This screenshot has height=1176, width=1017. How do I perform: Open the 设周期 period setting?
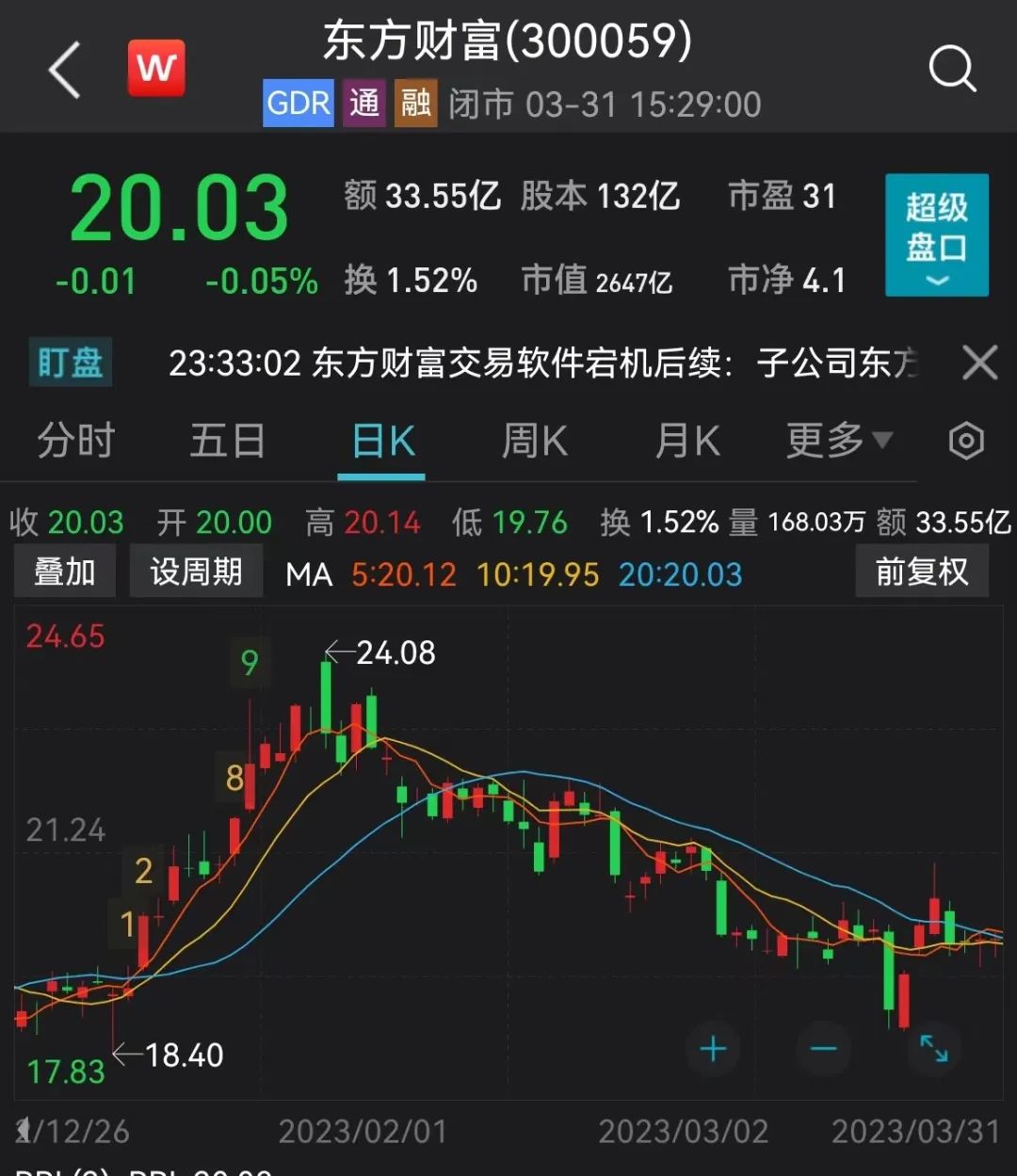point(196,572)
